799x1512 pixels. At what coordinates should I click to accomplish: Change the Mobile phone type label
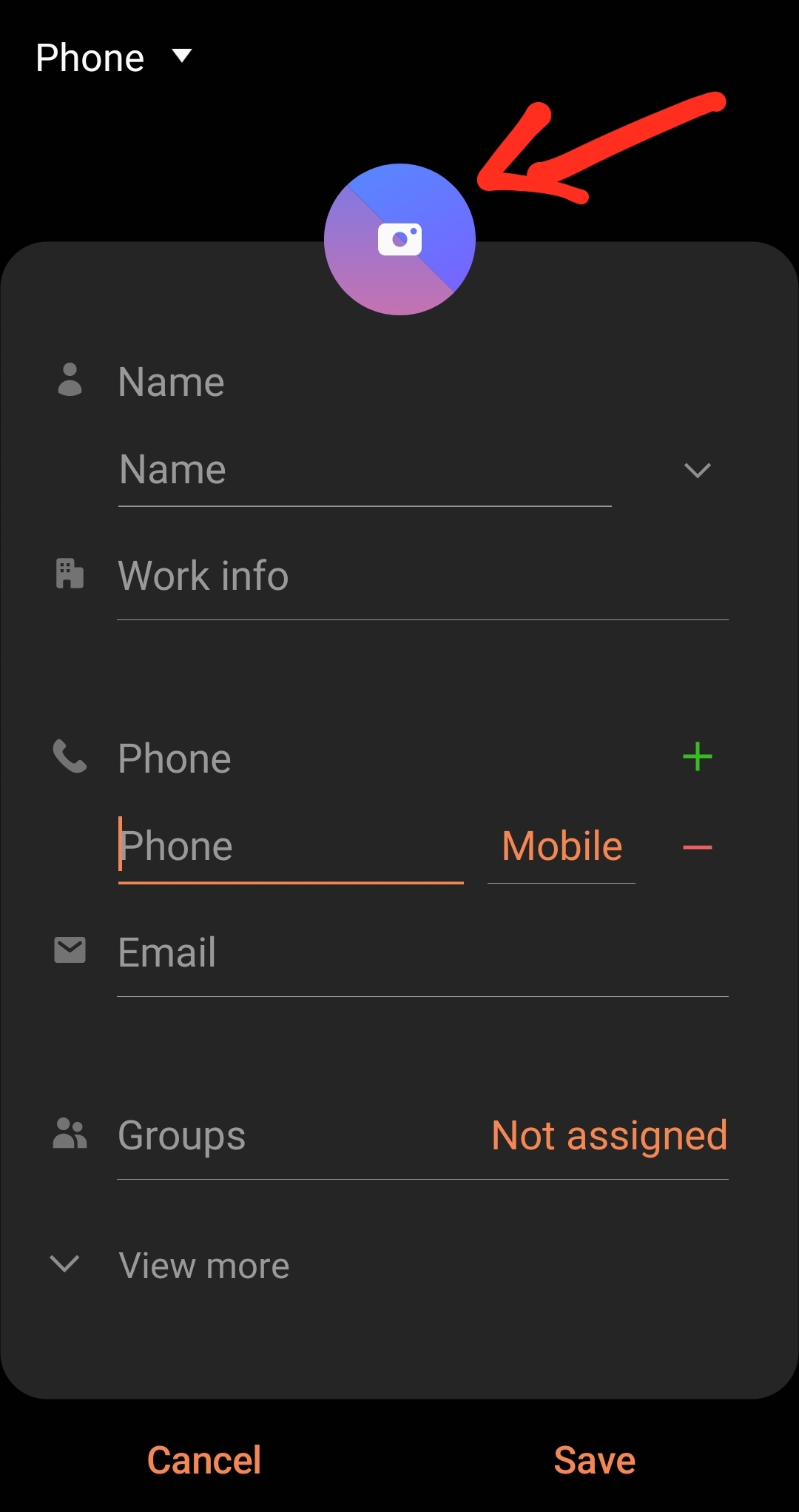pos(562,847)
